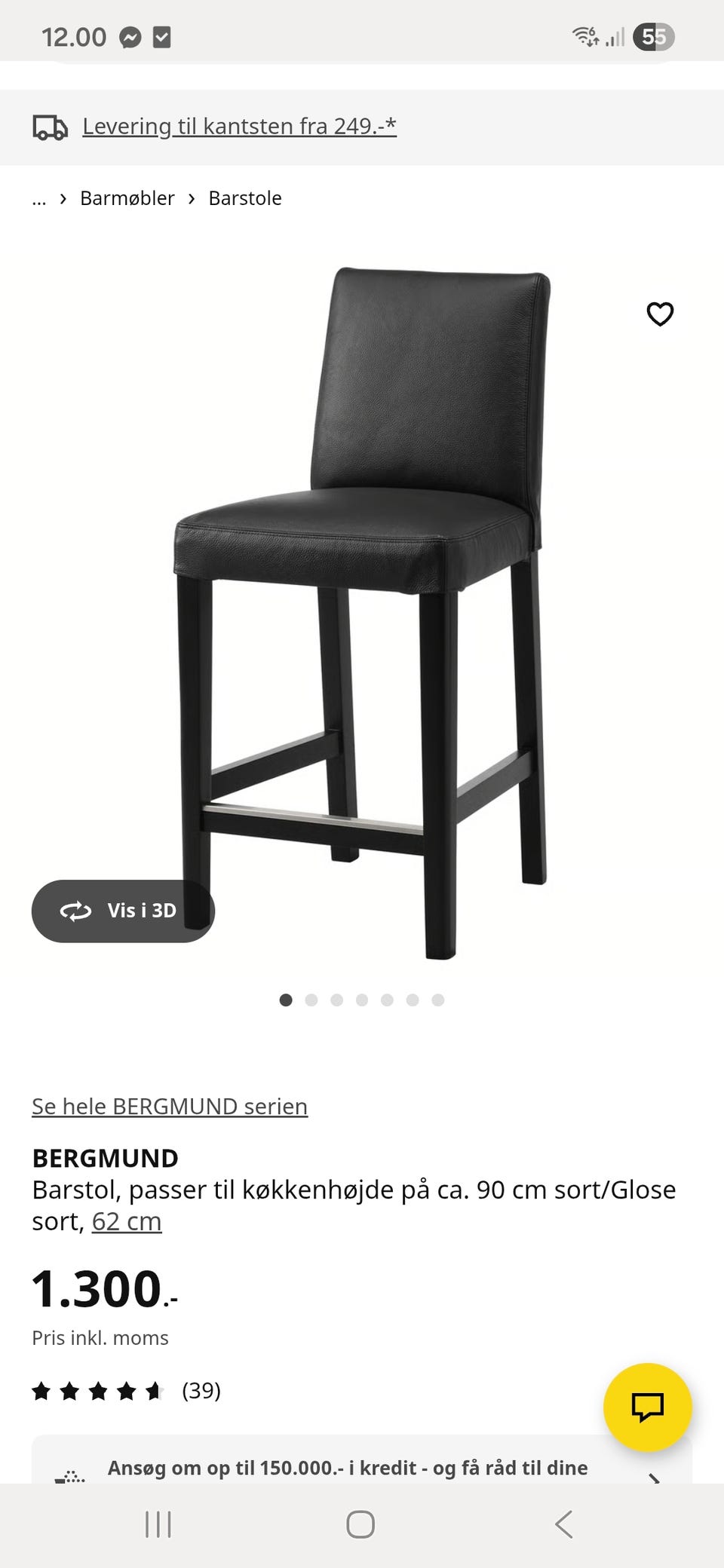Jump to the second image dot indicator
Screen dimensions: 724x1568
[311, 1000]
